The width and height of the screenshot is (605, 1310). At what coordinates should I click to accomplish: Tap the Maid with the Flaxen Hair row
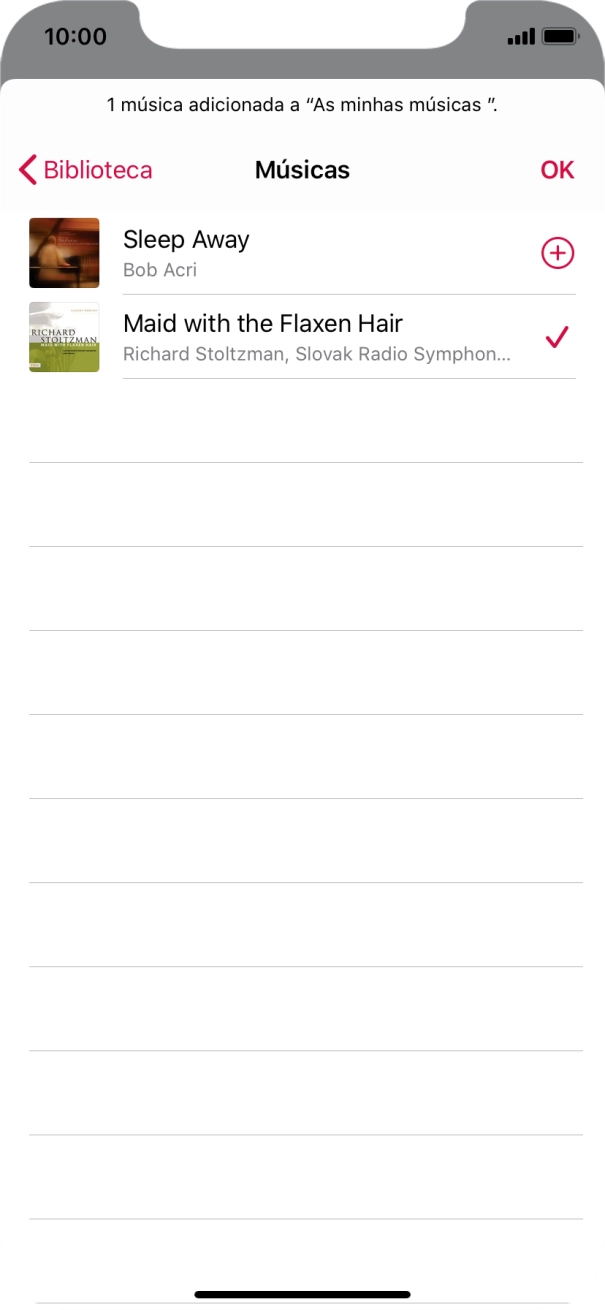click(x=302, y=337)
